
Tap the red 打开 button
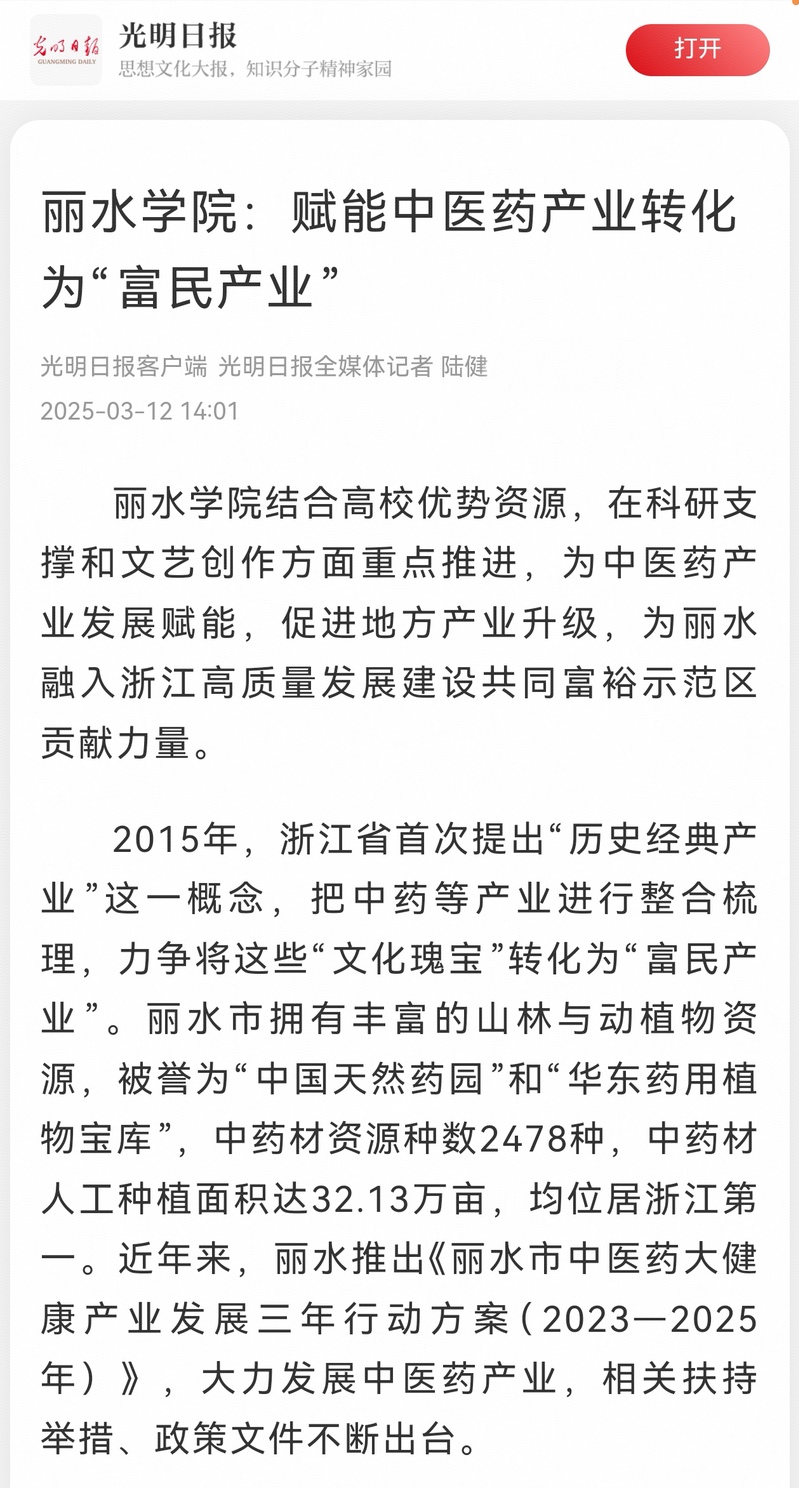tap(697, 50)
